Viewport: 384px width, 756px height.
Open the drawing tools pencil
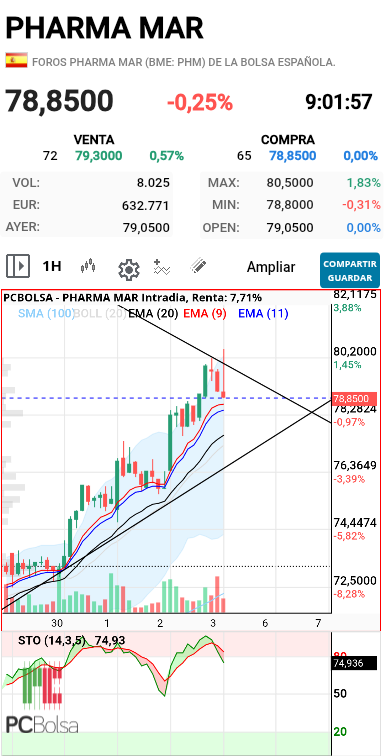[x=198, y=266]
